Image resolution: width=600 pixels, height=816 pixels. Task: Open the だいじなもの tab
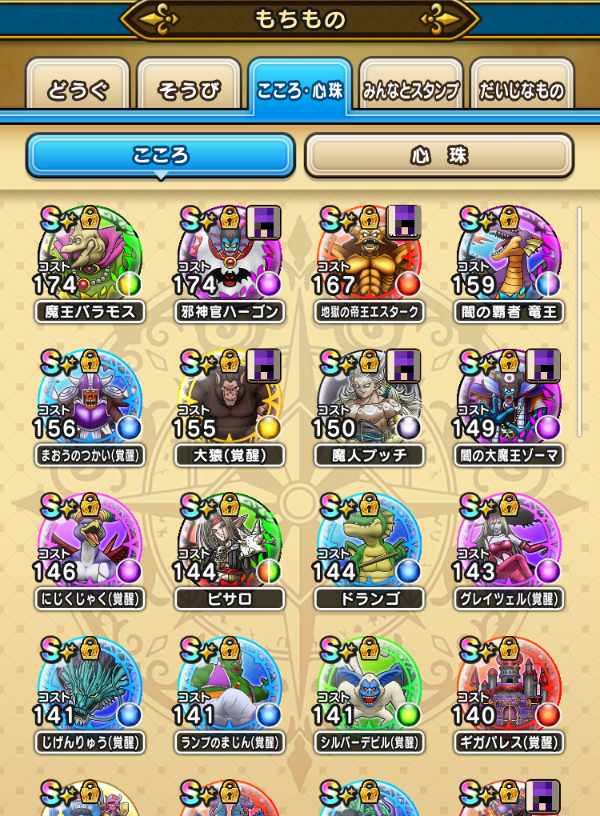(x=521, y=92)
